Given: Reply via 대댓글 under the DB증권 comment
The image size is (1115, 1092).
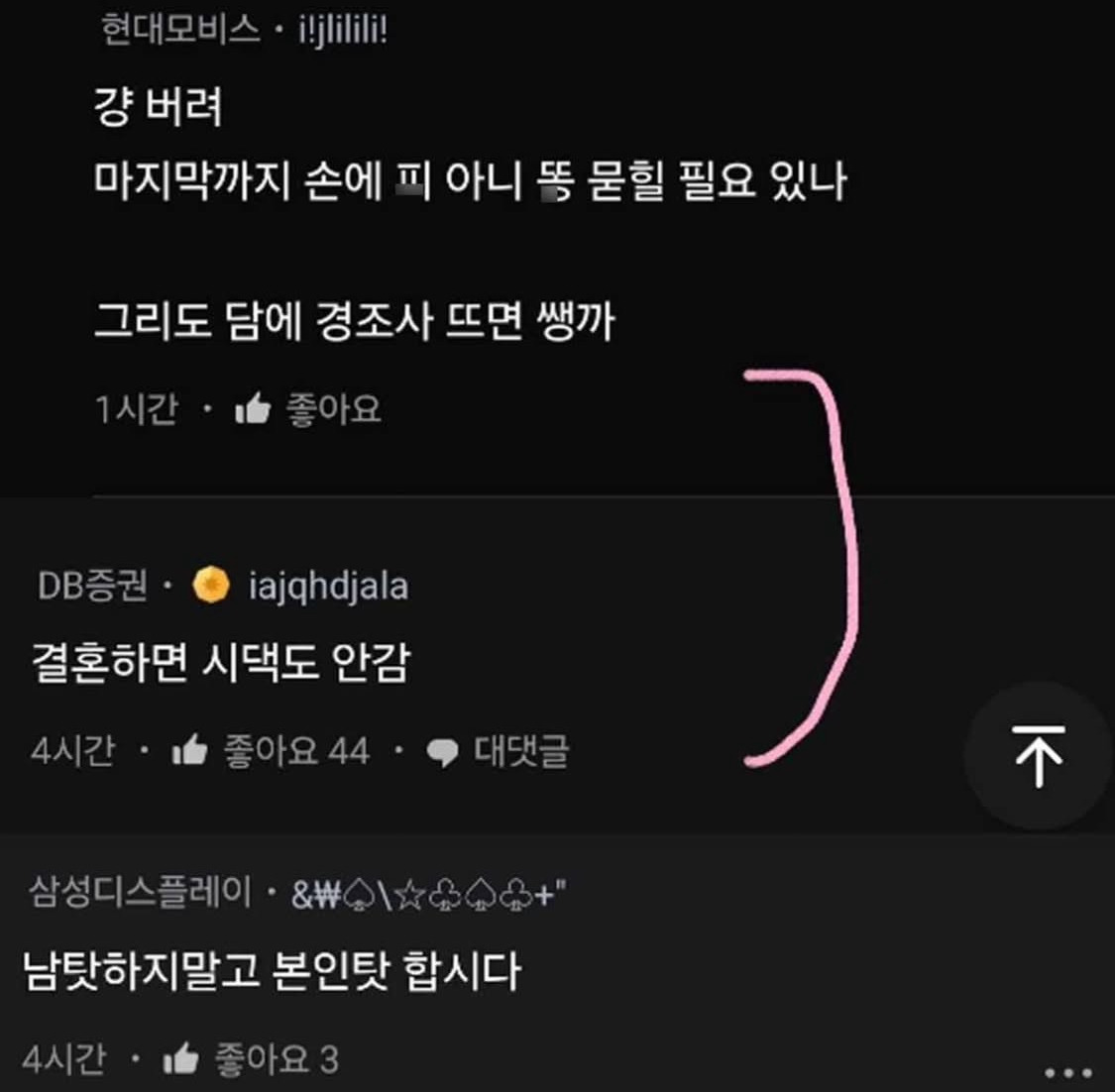Looking at the screenshot, I should (x=499, y=750).
